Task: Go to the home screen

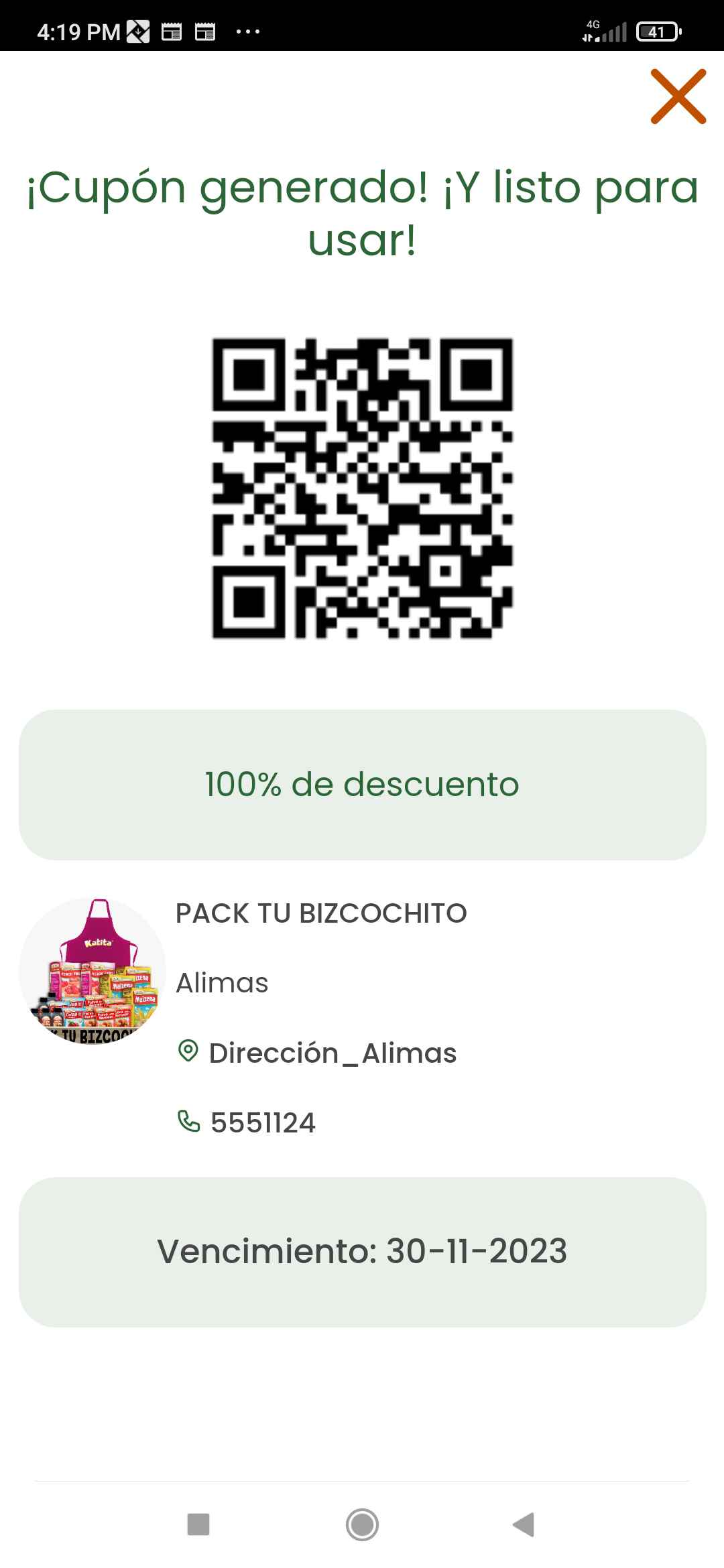Action: tap(362, 1524)
